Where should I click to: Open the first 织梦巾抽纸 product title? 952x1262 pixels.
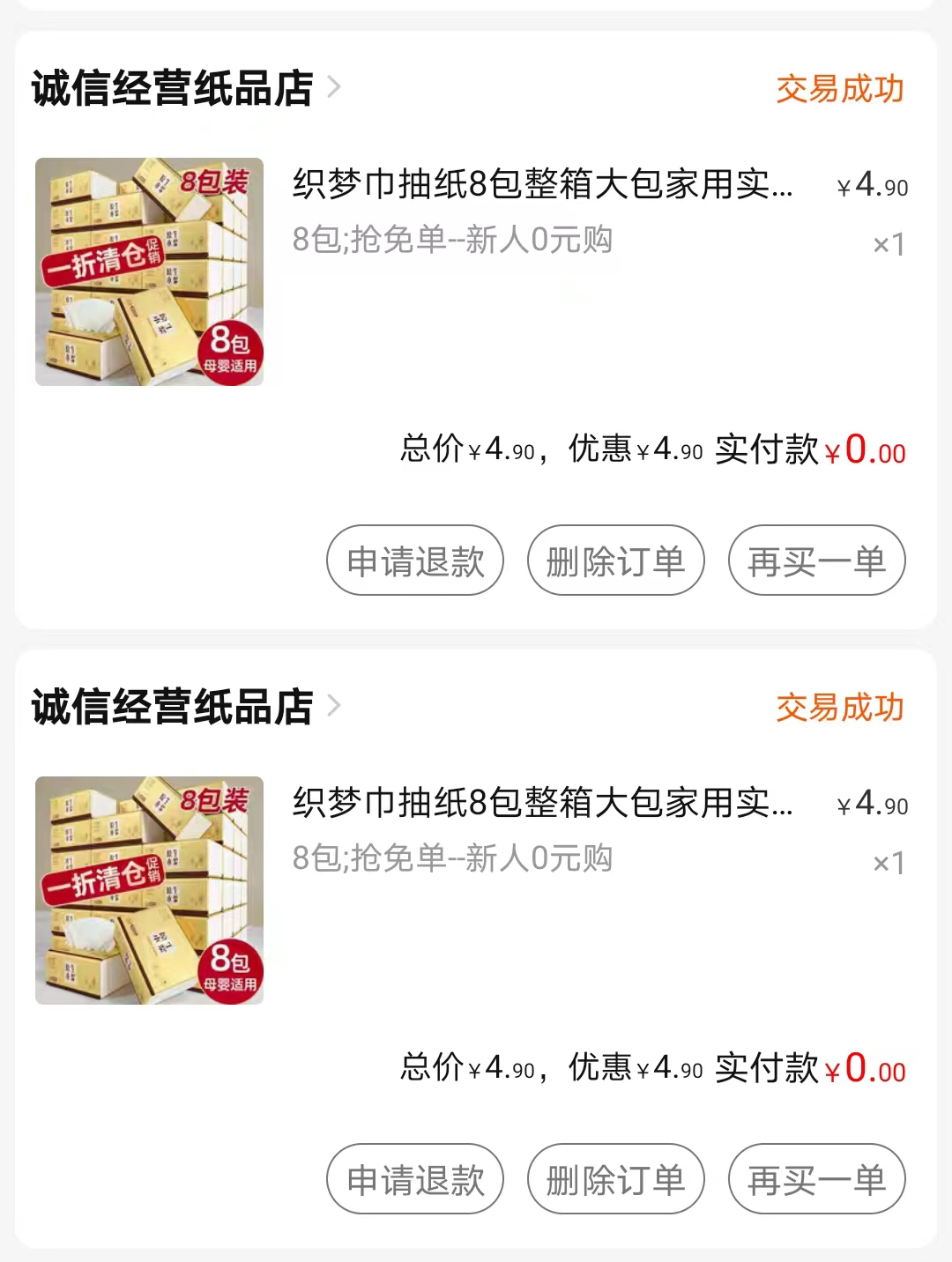coord(540,188)
